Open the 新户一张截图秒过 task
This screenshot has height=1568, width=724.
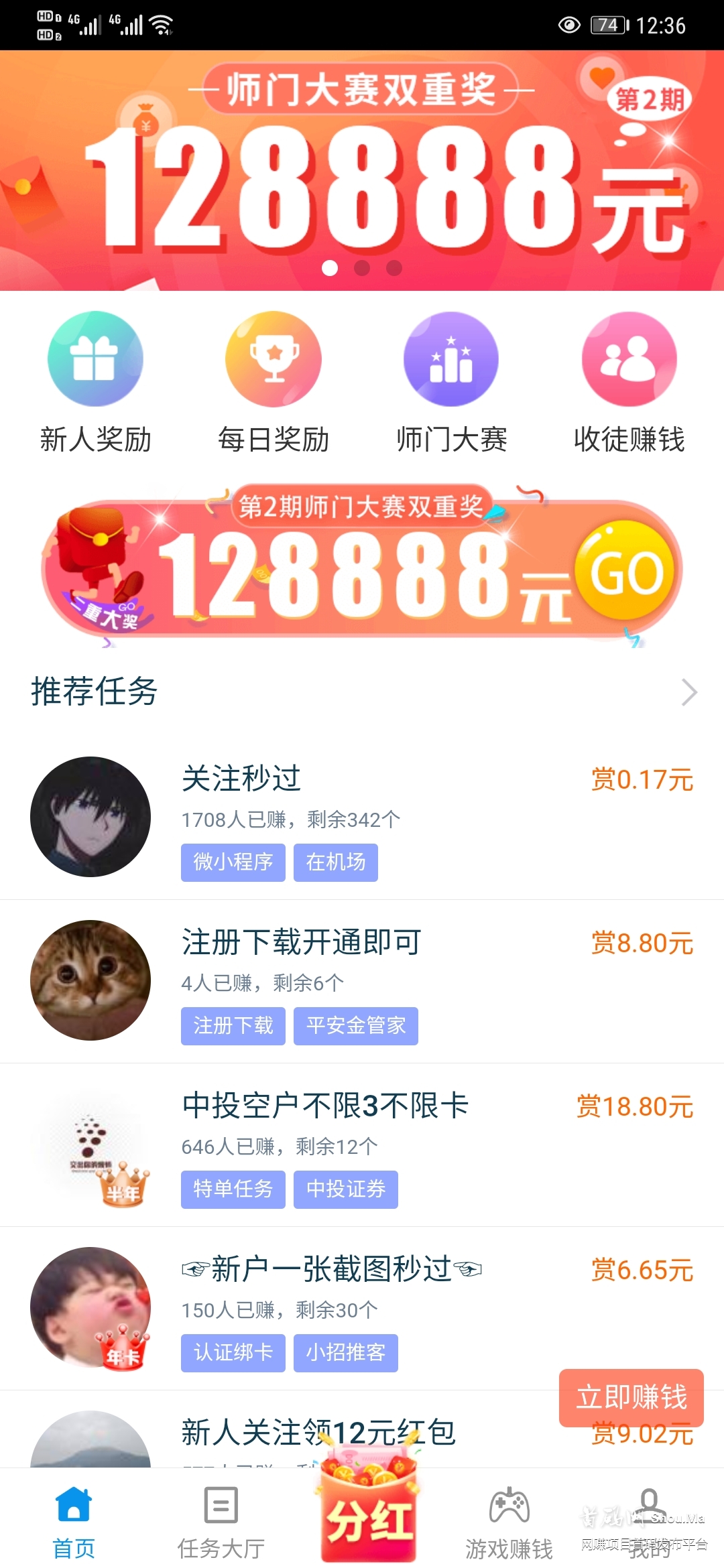click(362, 1308)
